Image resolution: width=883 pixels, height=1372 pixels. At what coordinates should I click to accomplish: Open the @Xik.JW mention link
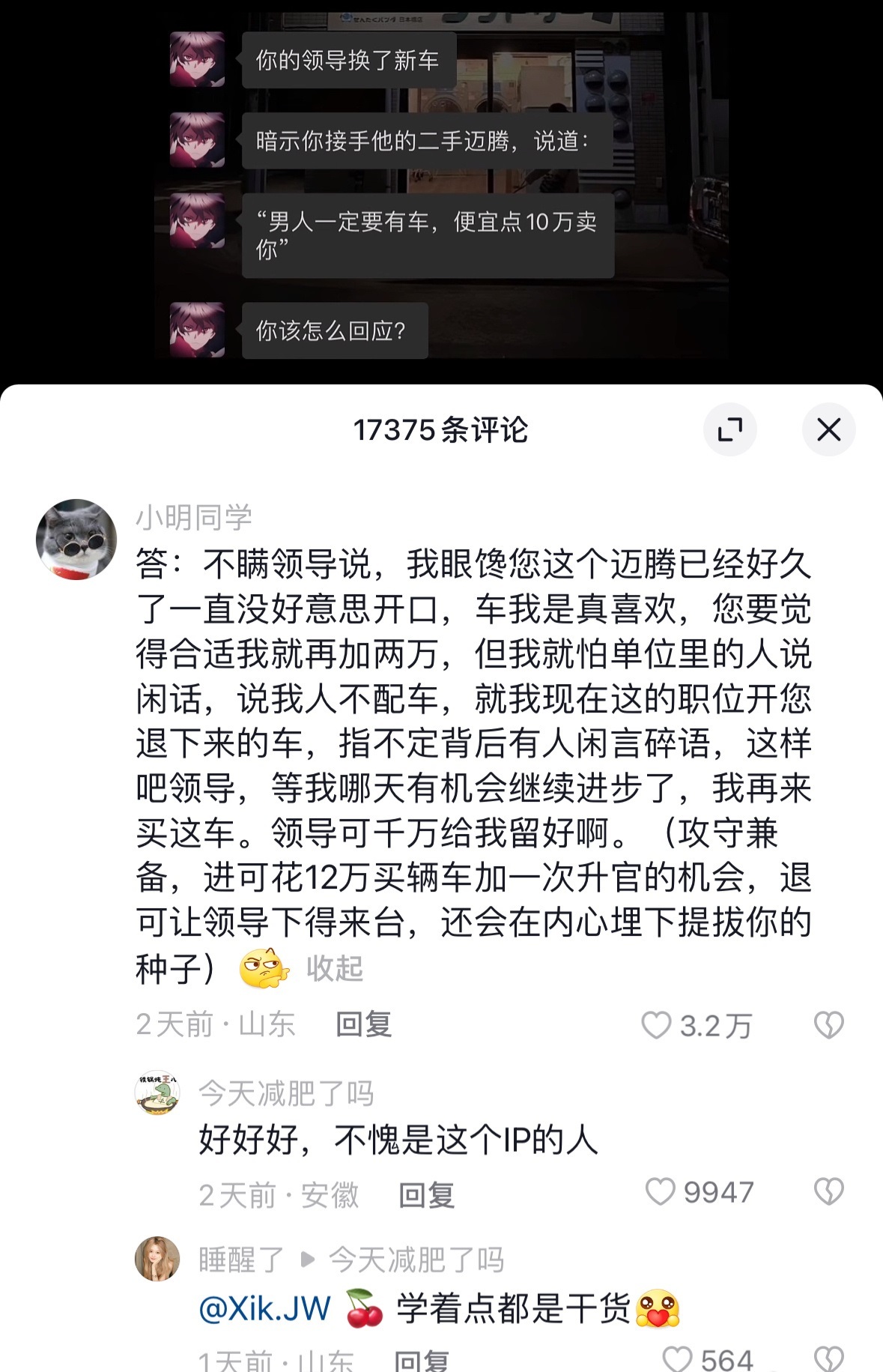pyautogui.click(x=264, y=1308)
